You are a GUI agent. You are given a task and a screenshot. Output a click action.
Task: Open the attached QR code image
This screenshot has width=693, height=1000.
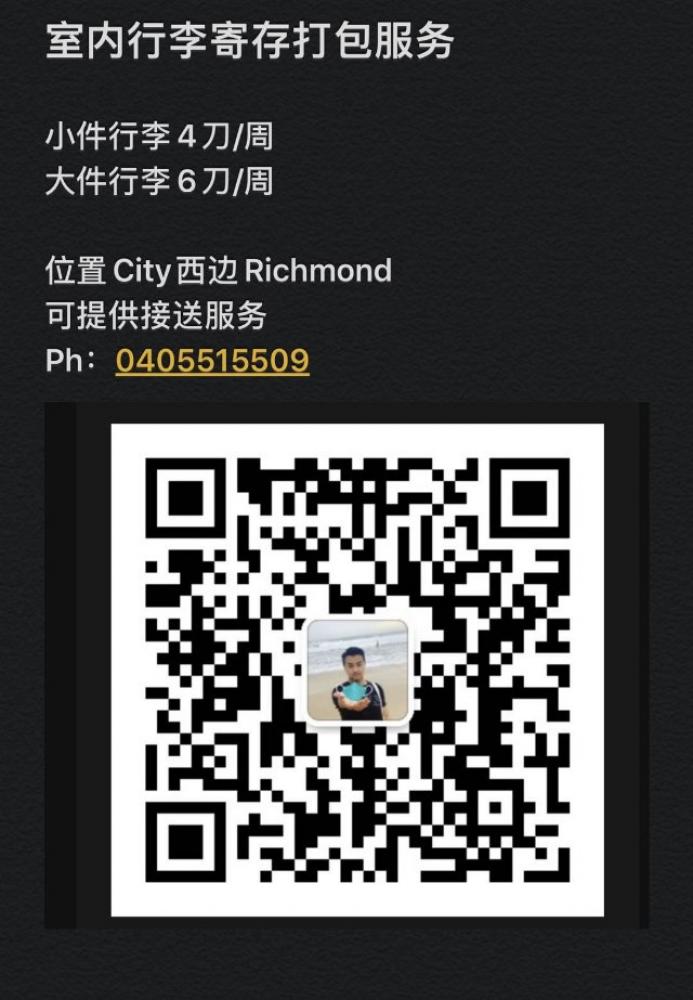click(357, 667)
